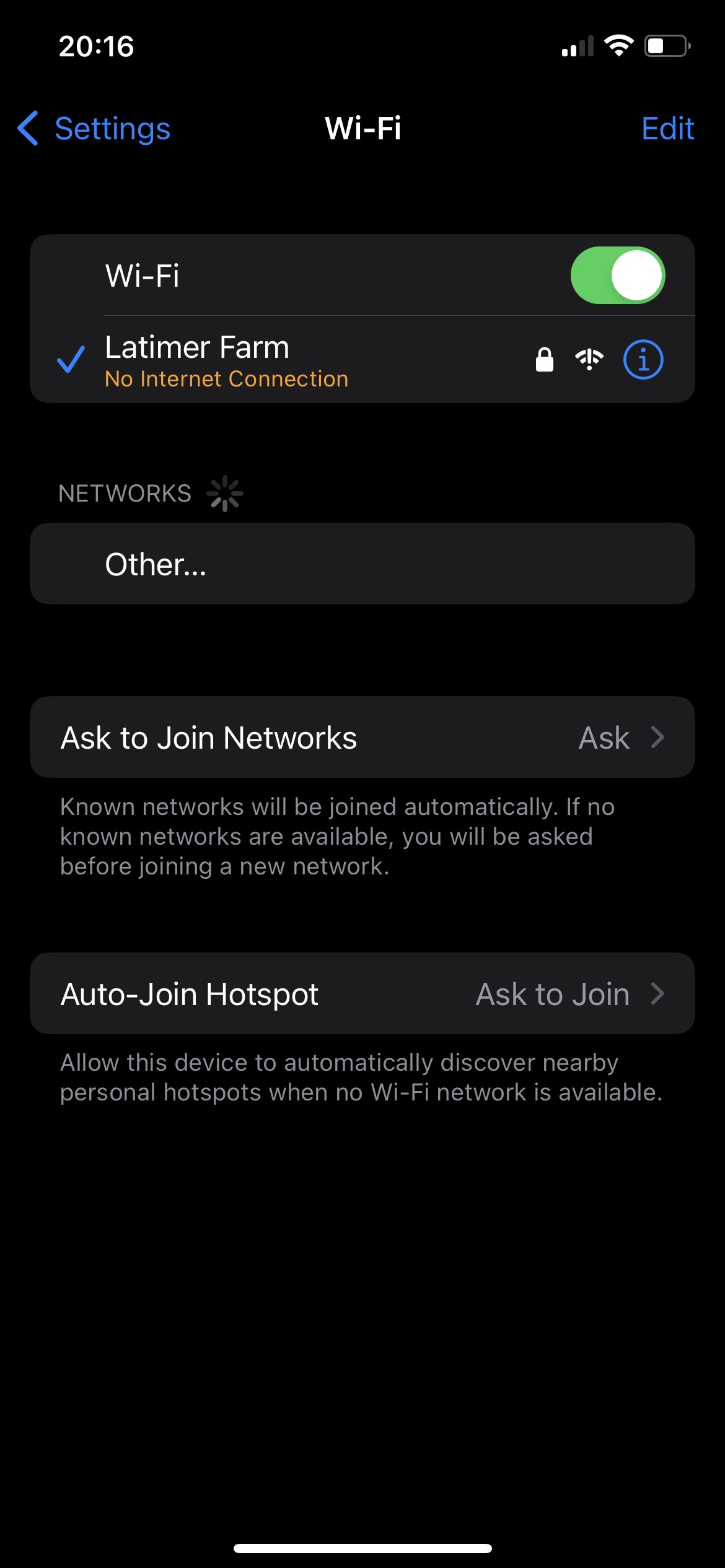Viewport: 725px width, 1568px height.
Task: Open info details for Latimer Farm
Action: click(643, 360)
